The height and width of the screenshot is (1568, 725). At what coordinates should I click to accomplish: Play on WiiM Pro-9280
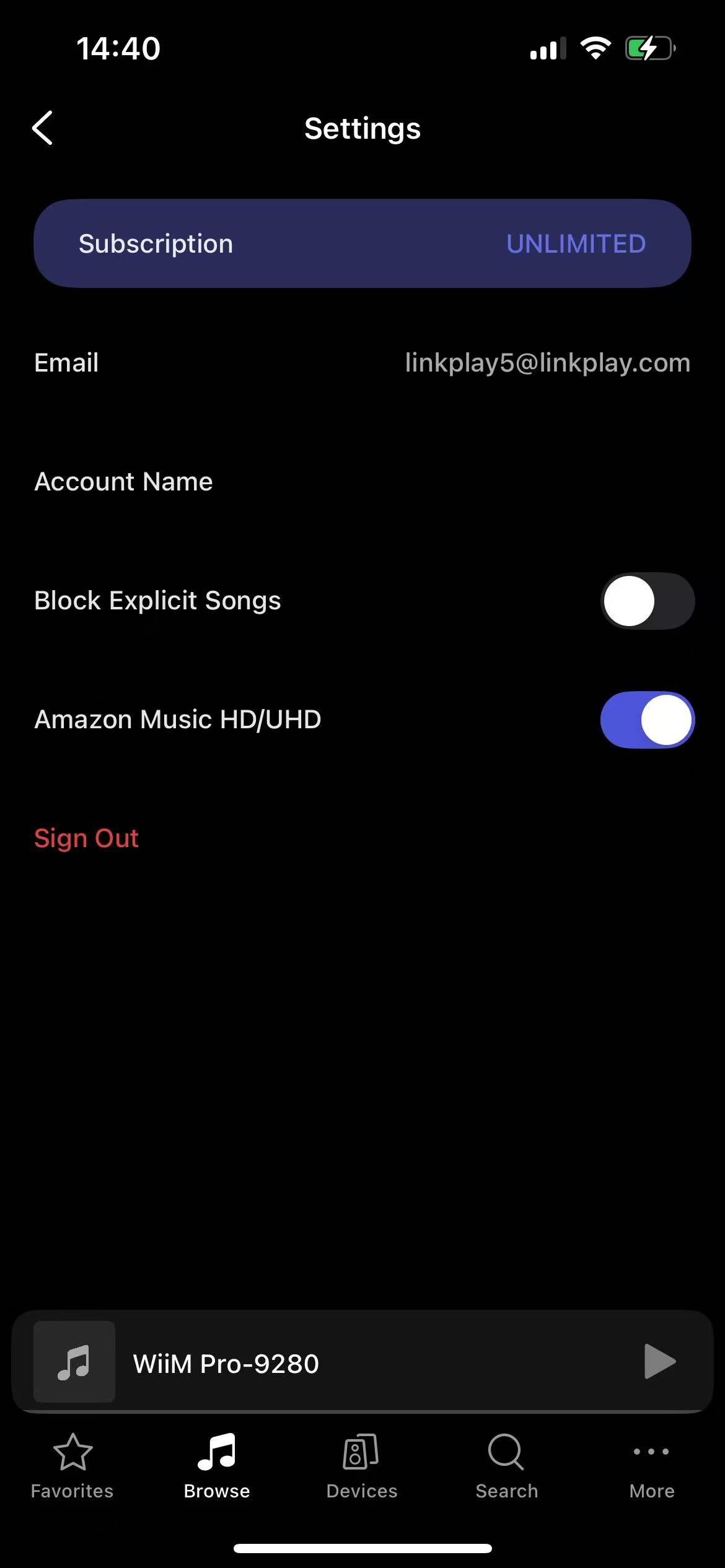659,1362
